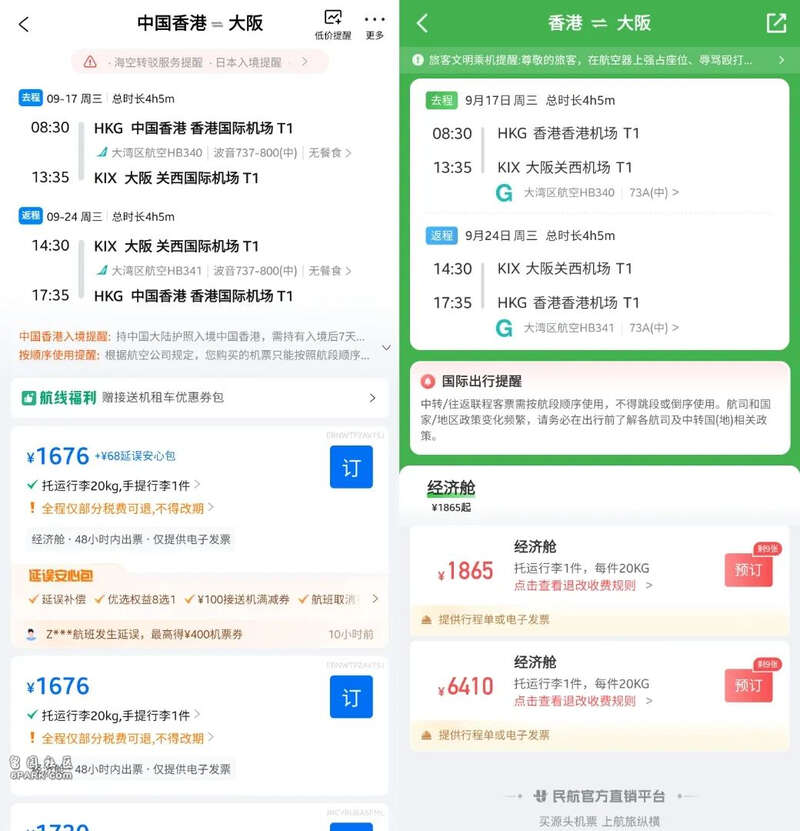The width and height of the screenshot is (800, 831).
Task: Open 航线福利 car rental coupon row
Action: pyautogui.click(x=198, y=398)
